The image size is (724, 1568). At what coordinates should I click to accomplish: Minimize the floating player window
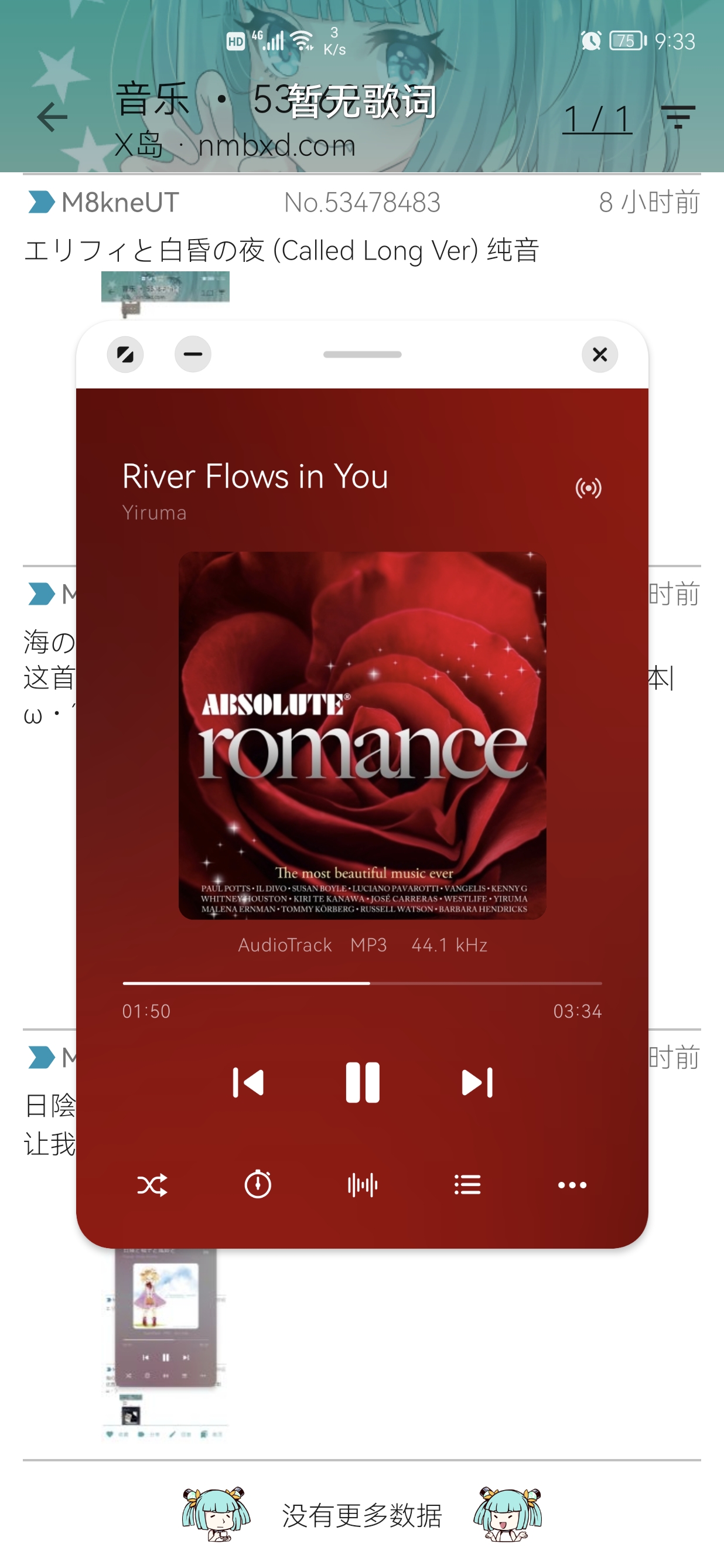(x=193, y=354)
